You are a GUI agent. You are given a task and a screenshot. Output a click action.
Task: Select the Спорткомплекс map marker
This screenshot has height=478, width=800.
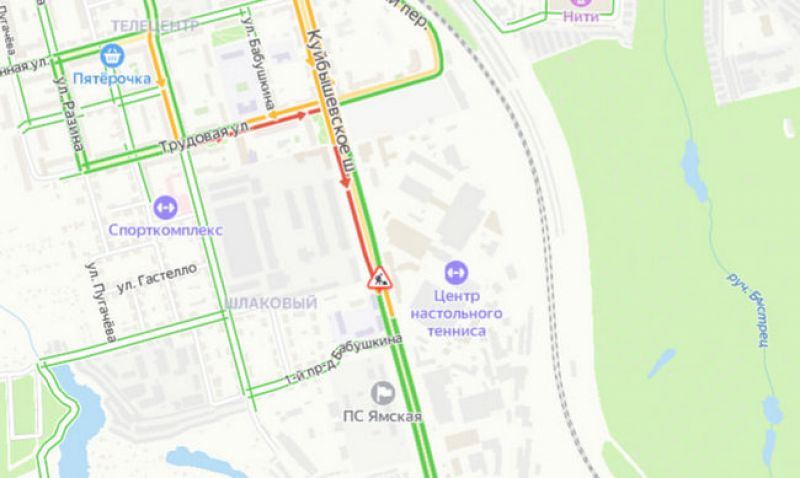click(165, 208)
